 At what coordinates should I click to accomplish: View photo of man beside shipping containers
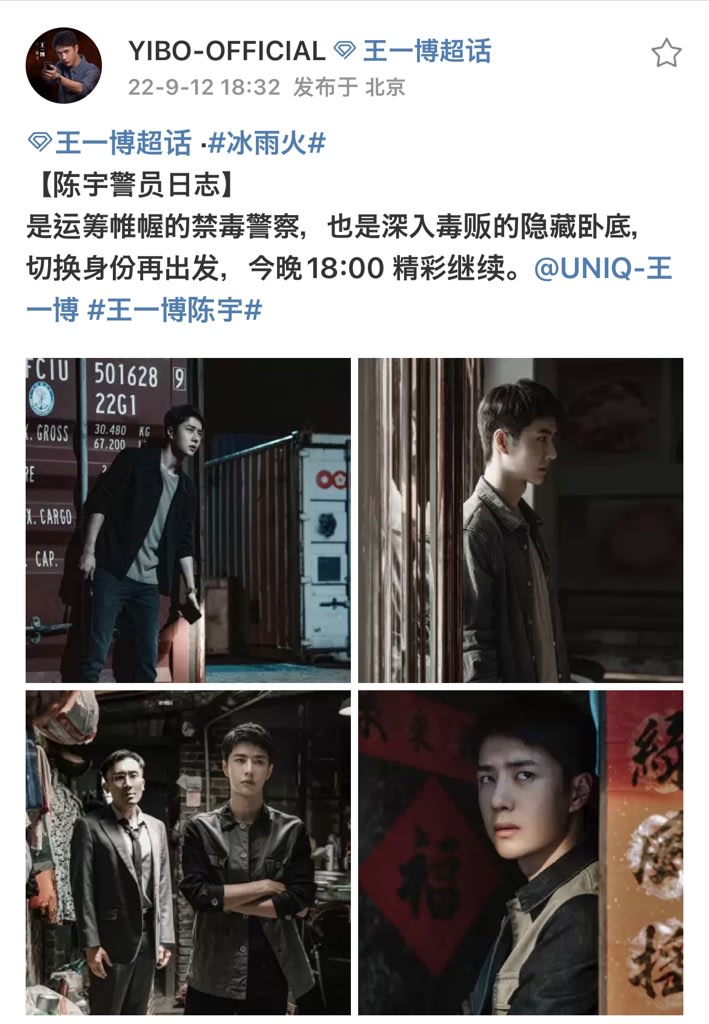(188, 520)
